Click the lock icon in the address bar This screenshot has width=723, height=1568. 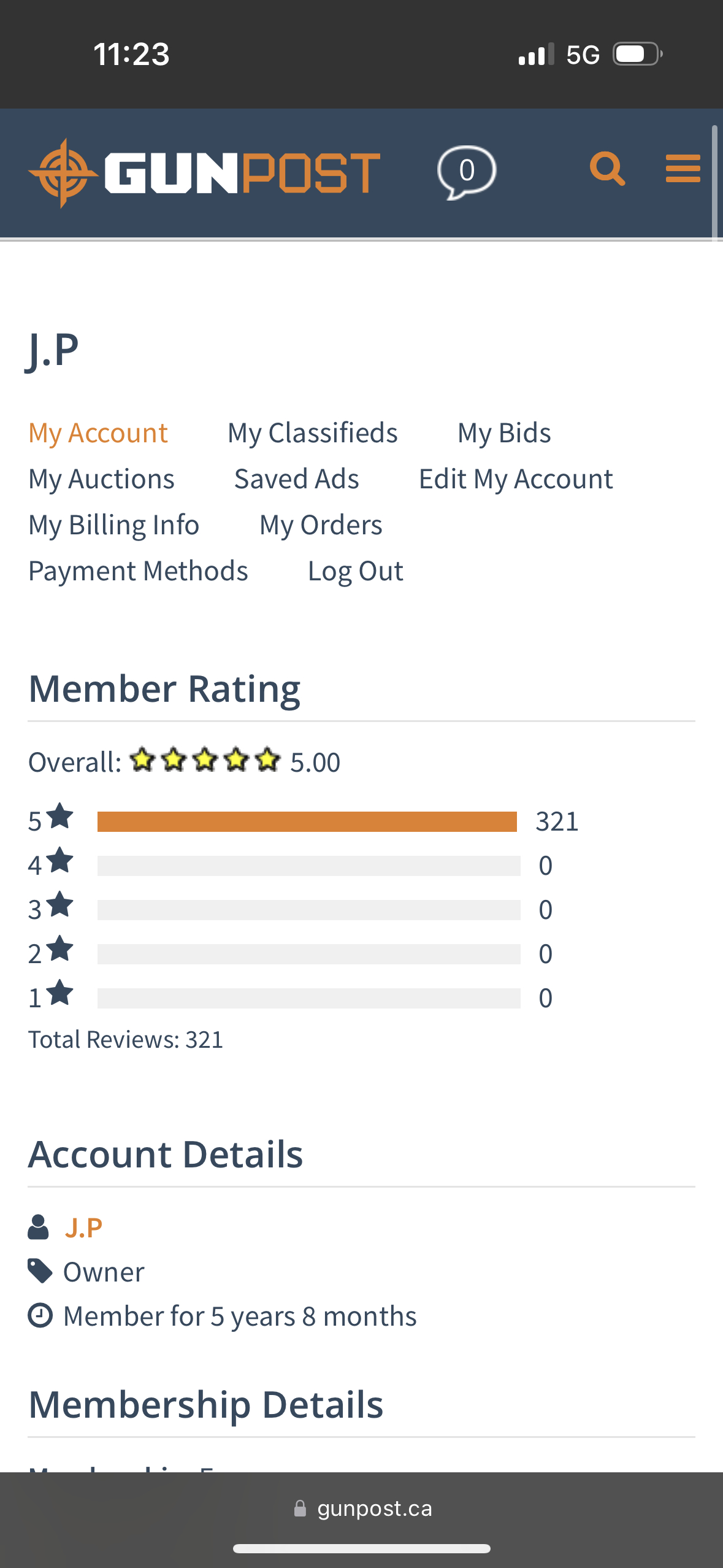[x=300, y=1508]
